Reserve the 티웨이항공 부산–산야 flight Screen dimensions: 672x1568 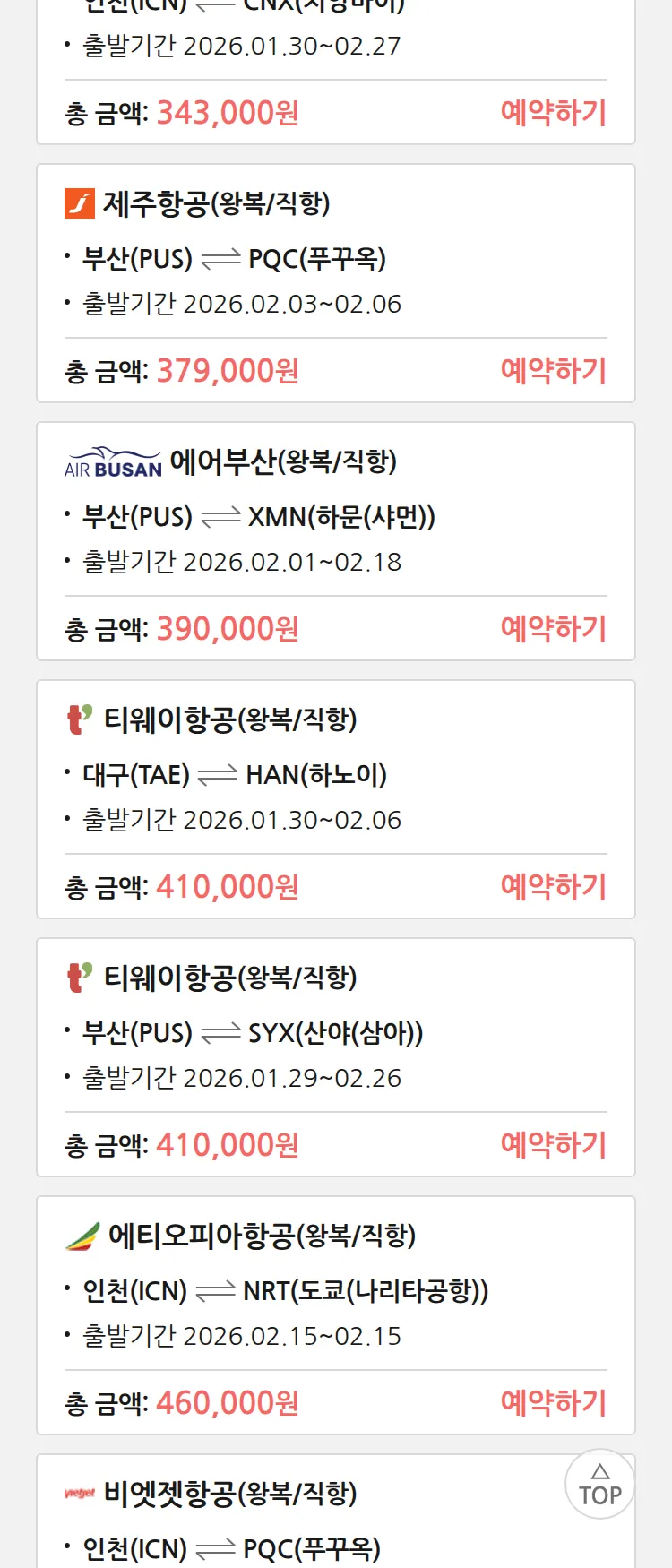coord(553,1145)
